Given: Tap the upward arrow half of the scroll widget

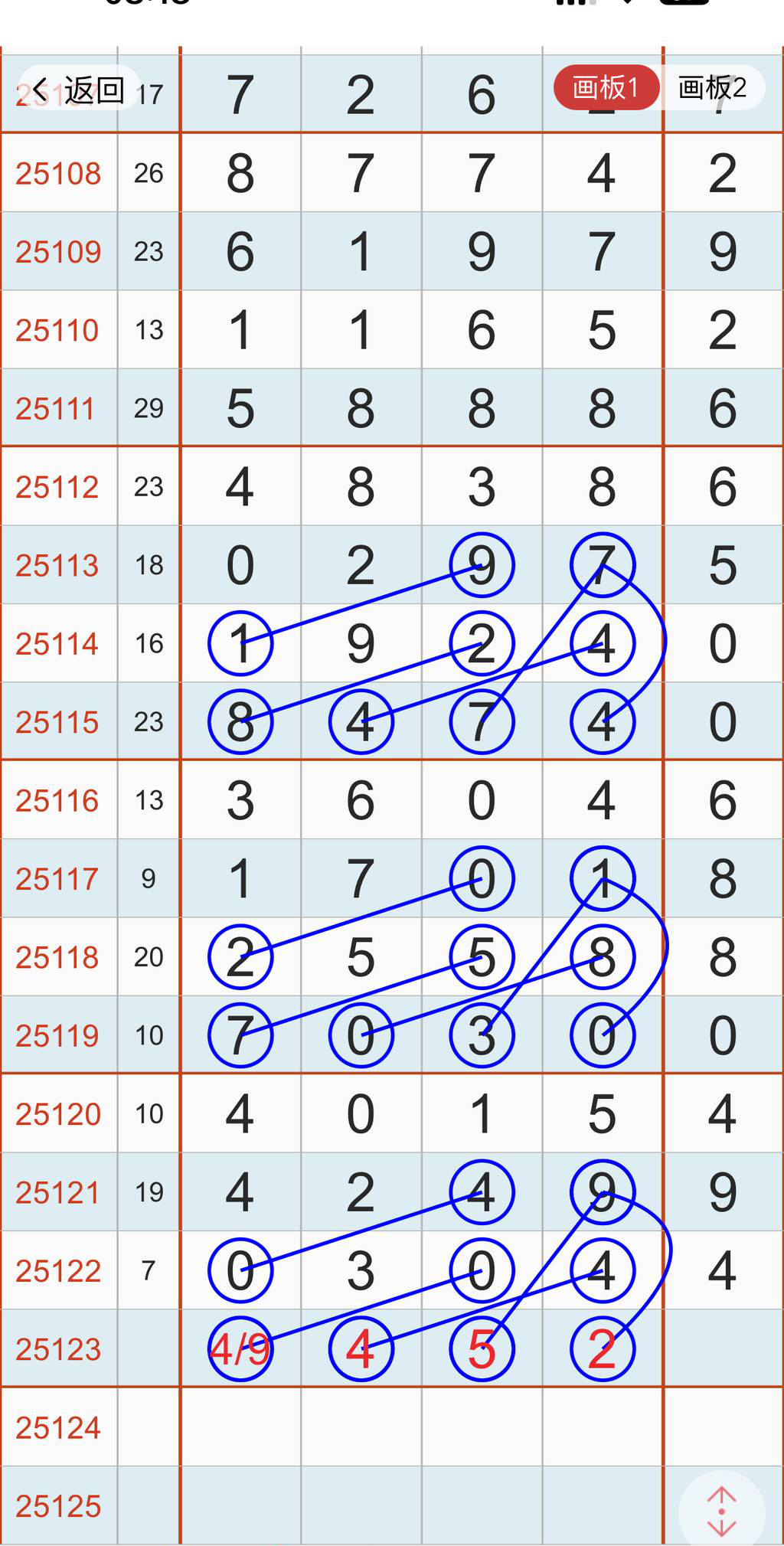Looking at the screenshot, I should point(721,1493).
